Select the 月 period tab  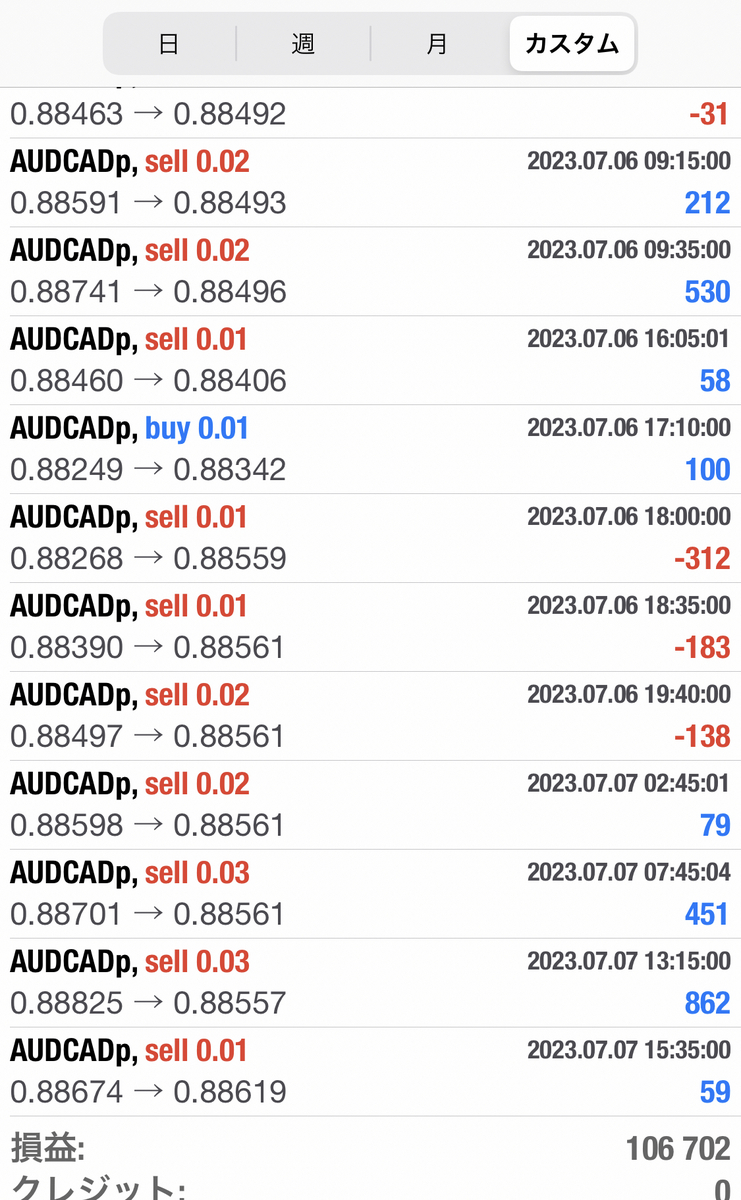coord(437,44)
